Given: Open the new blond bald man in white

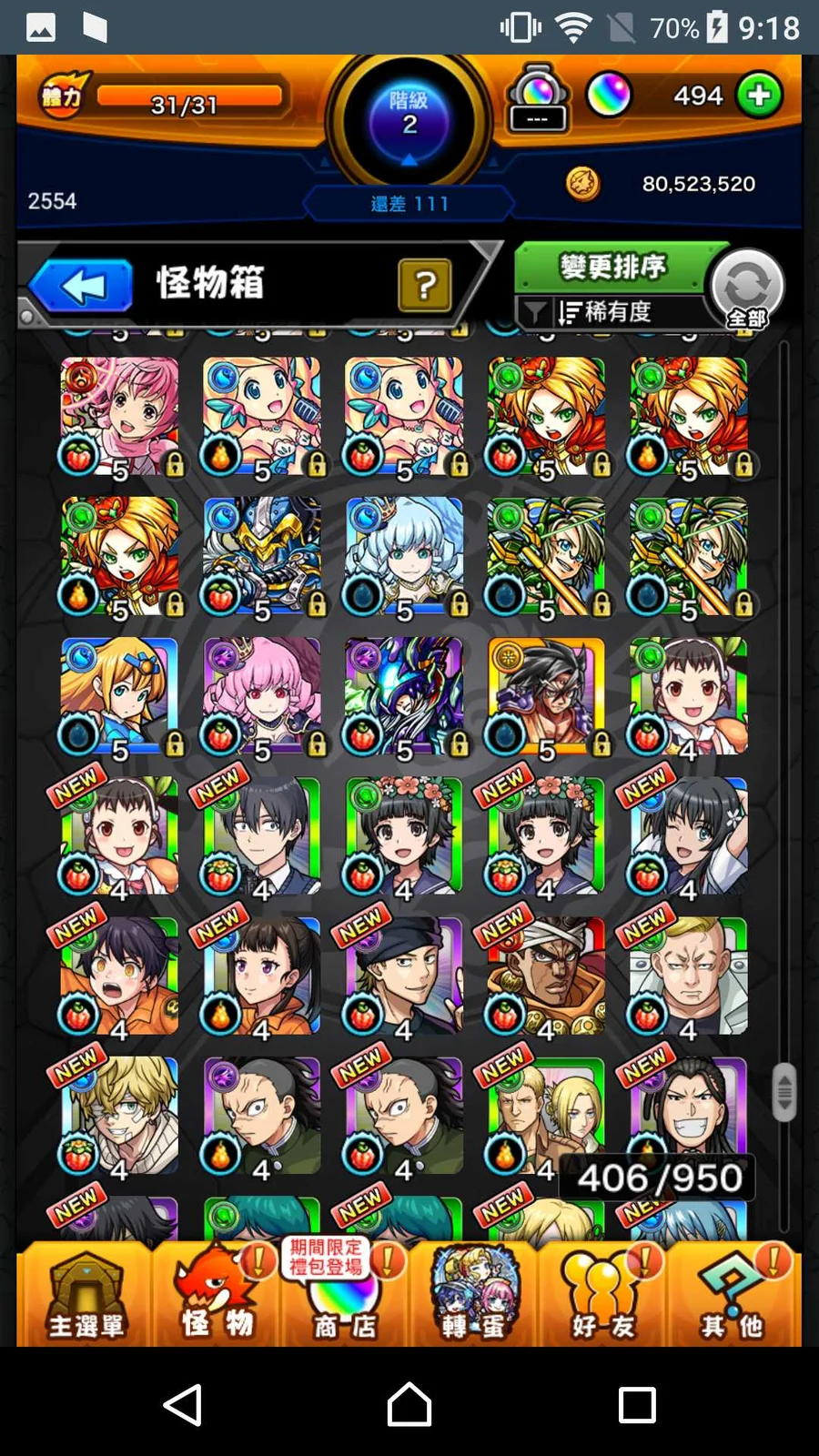Looking at the screenshot, I should (689, 976).
